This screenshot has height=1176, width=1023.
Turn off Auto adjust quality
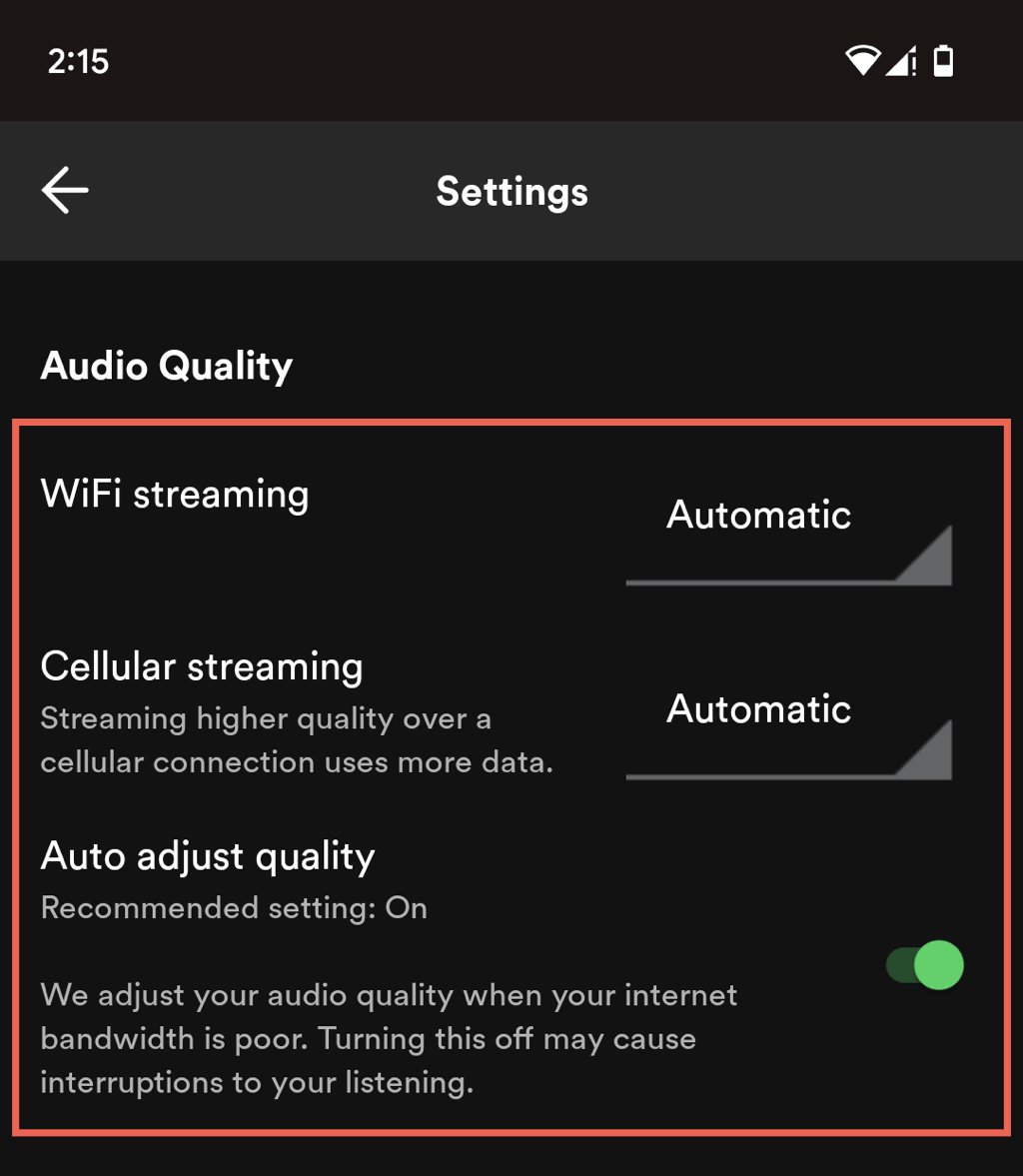point(925,965)
